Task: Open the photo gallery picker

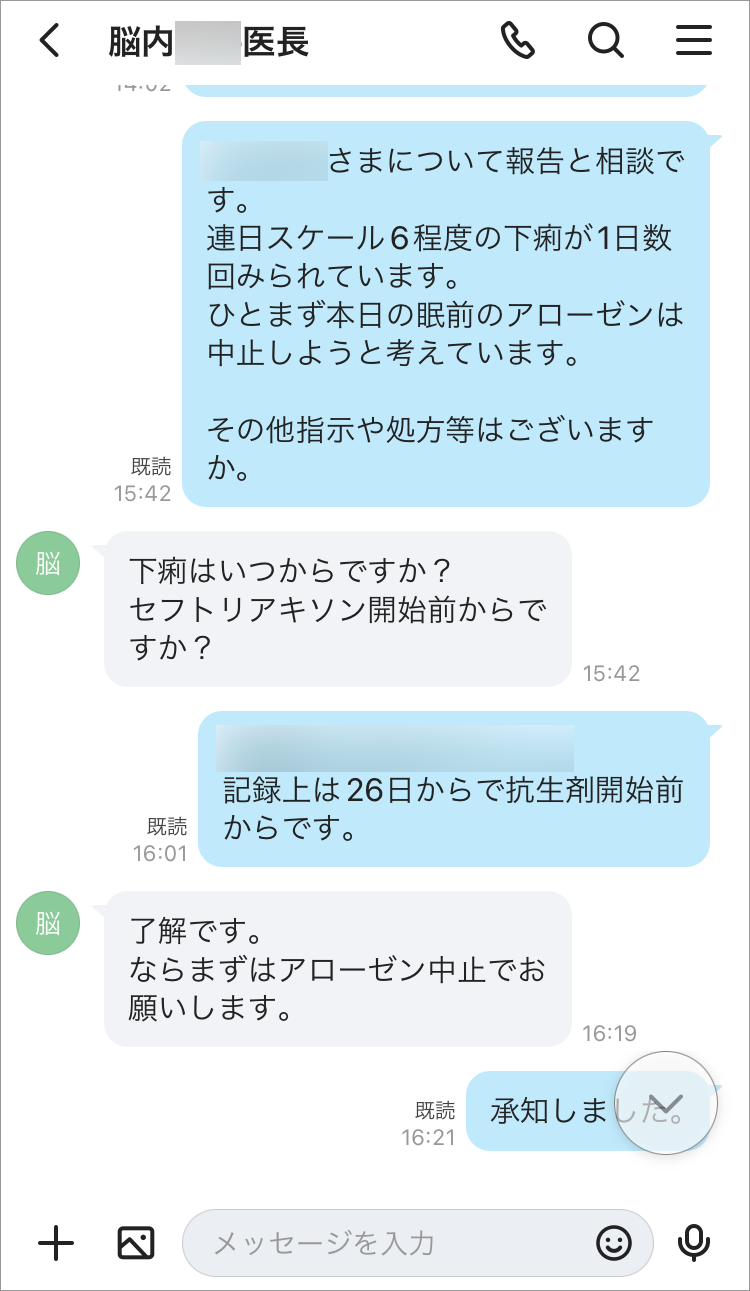Action: [136, 1243]
